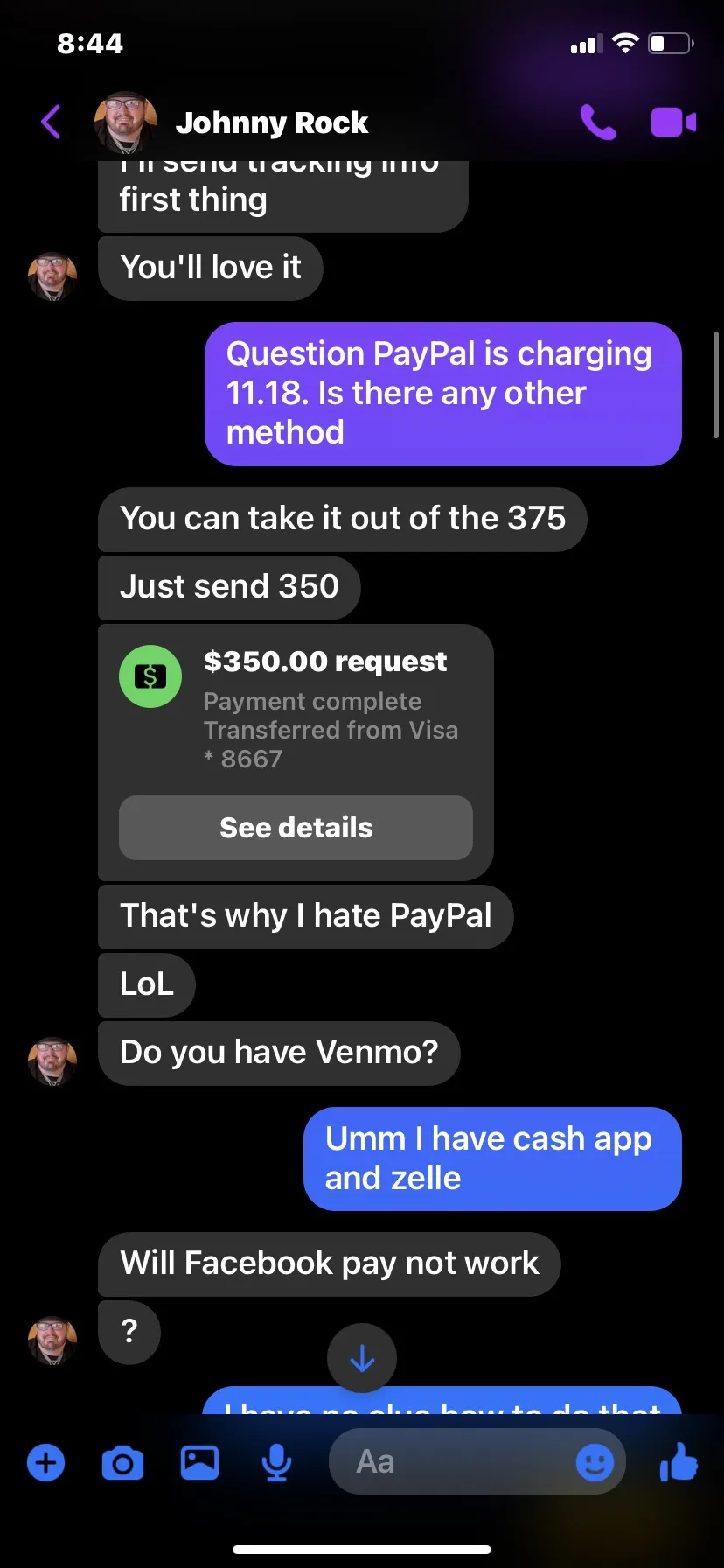Image resolution: width=724 pixels, height=1568 pixels.
Task: Open the emoji picker in message field
Action: click(595, 1462)
